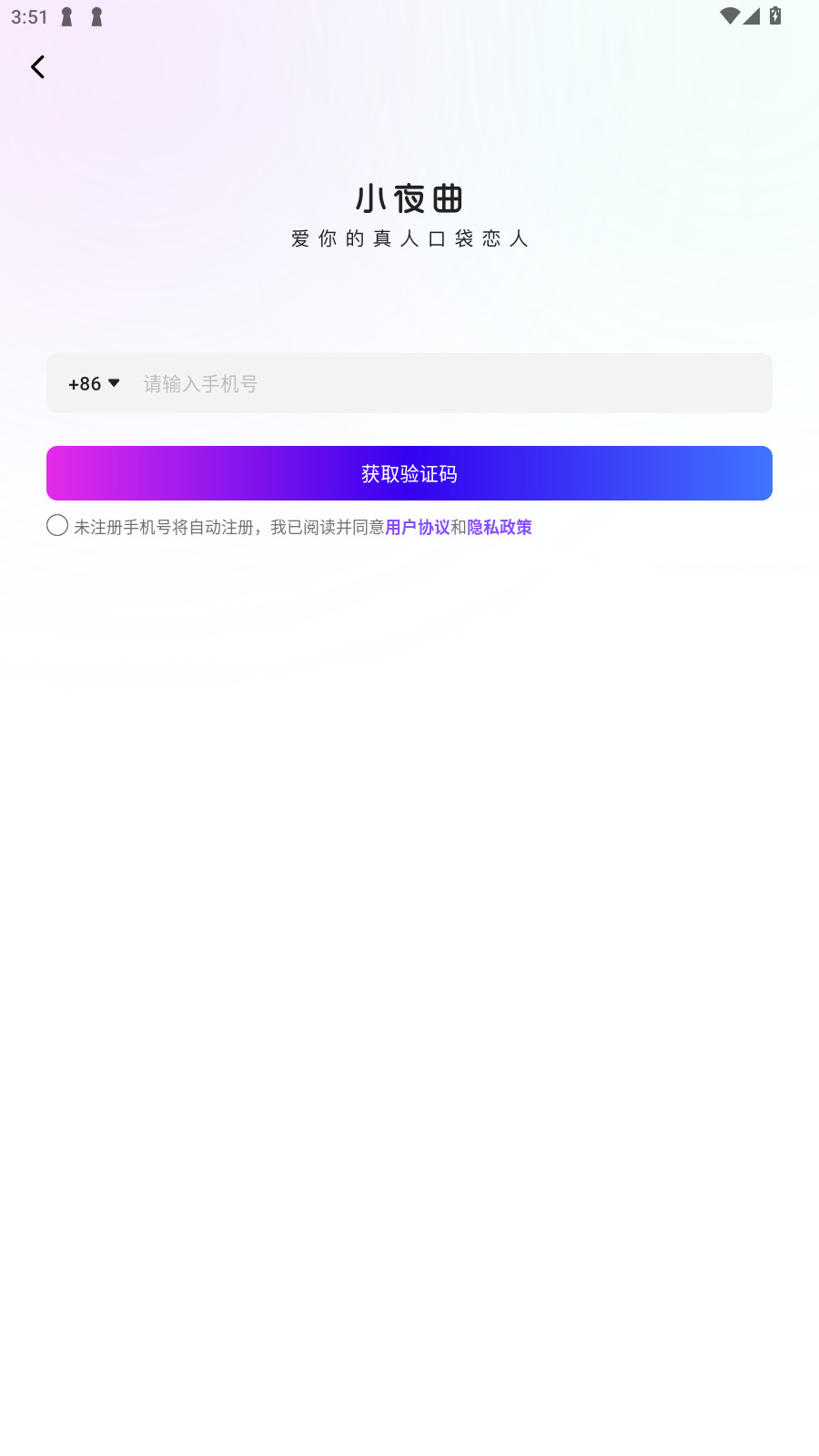The image size is (819, 1456).
Task: Check the auto-registration agreement circle
Action: point(56,525)
